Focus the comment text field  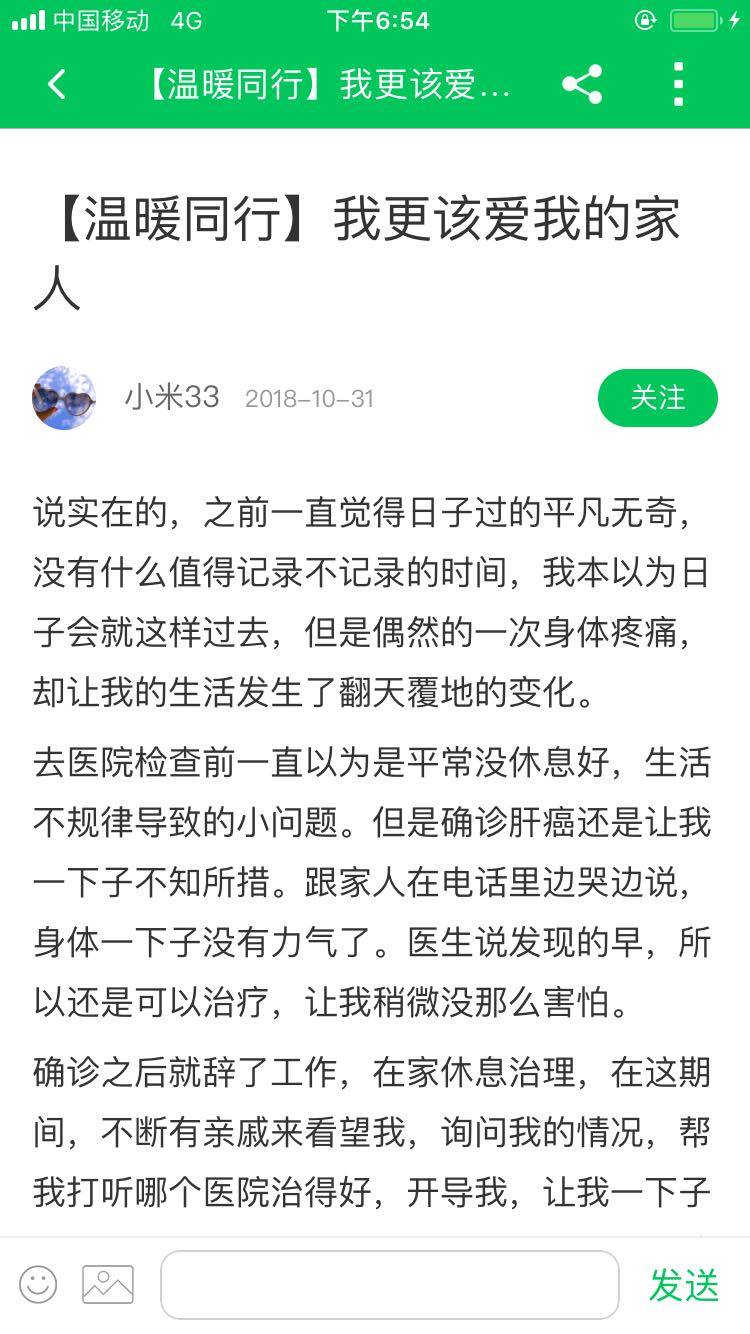[390, 1284]
